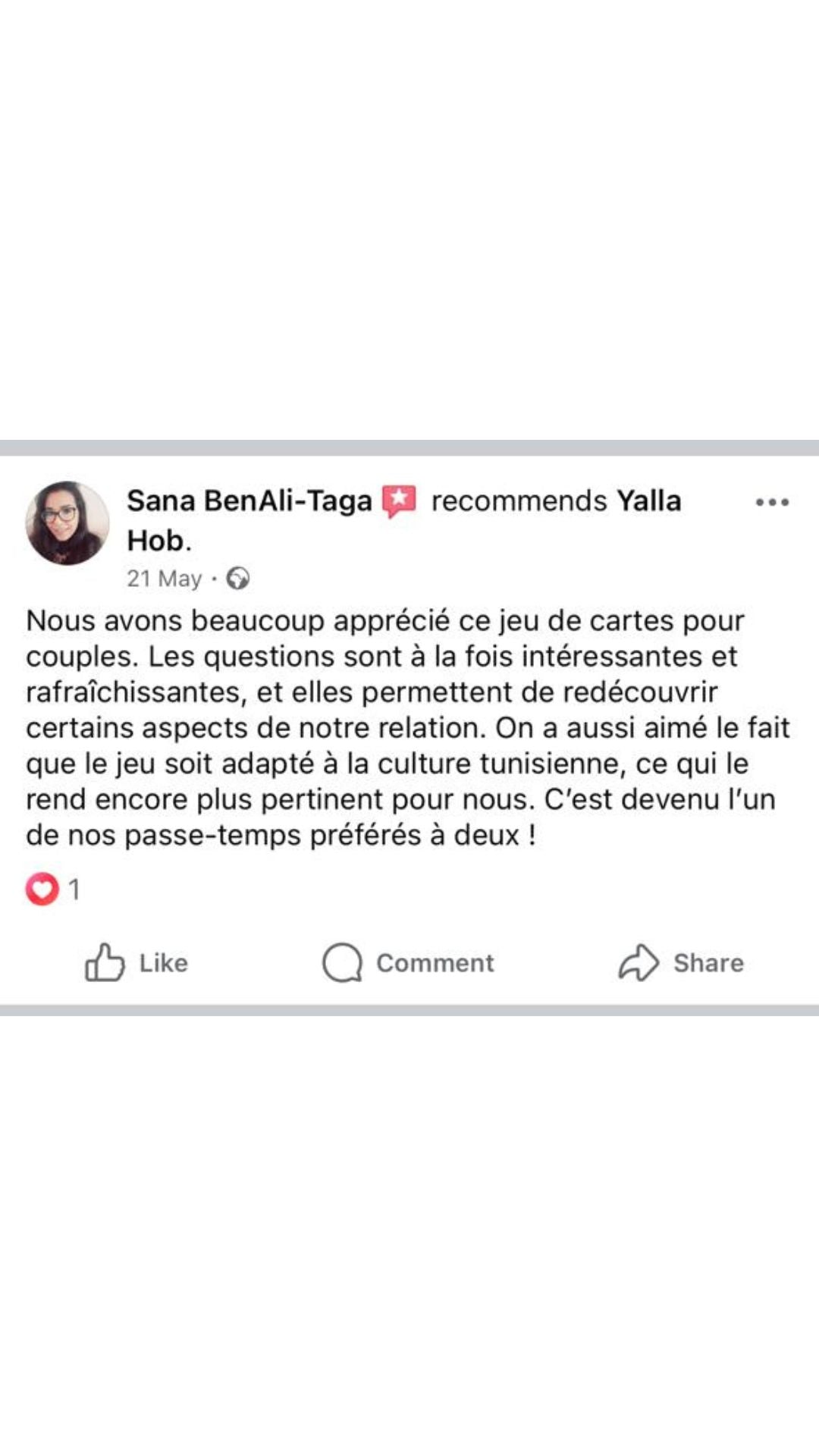Screen dimensions: 819x1456
Task: Open the post's three-dot options menu
Action: click(x=772, y=502)
